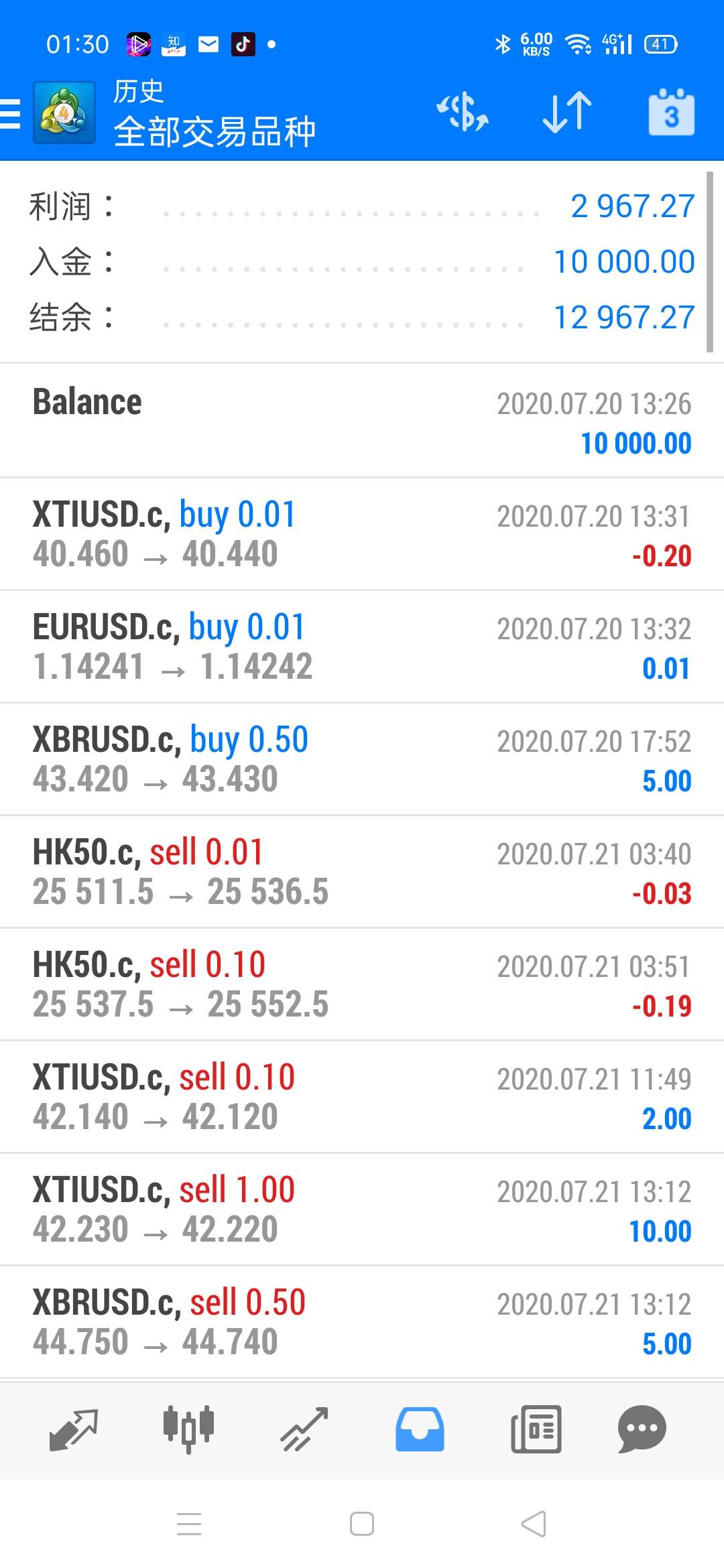
Task: Open the XTIUSD.c sell 0.10 trade
Action: tap(362, 1097)
